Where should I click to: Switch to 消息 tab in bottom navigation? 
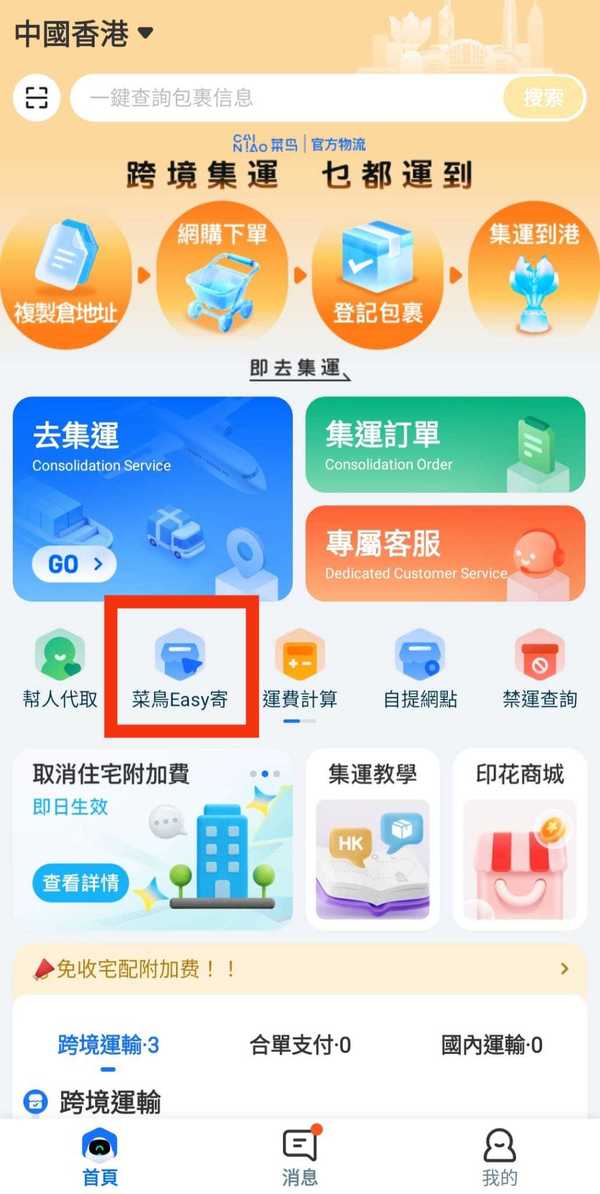click(300, 1156)
